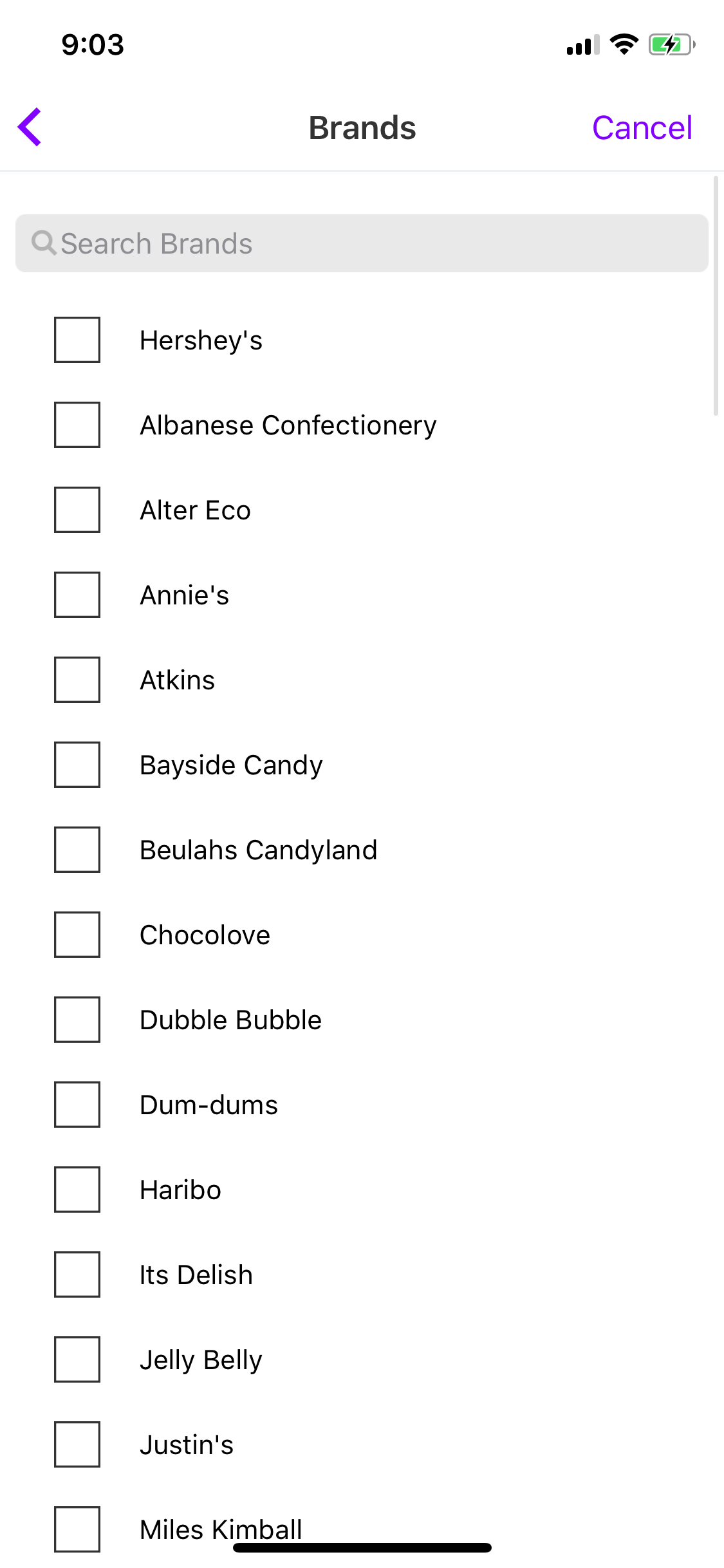Select Justin's checkbox
Viewport: 724px width, 1568px height.
77,1444
